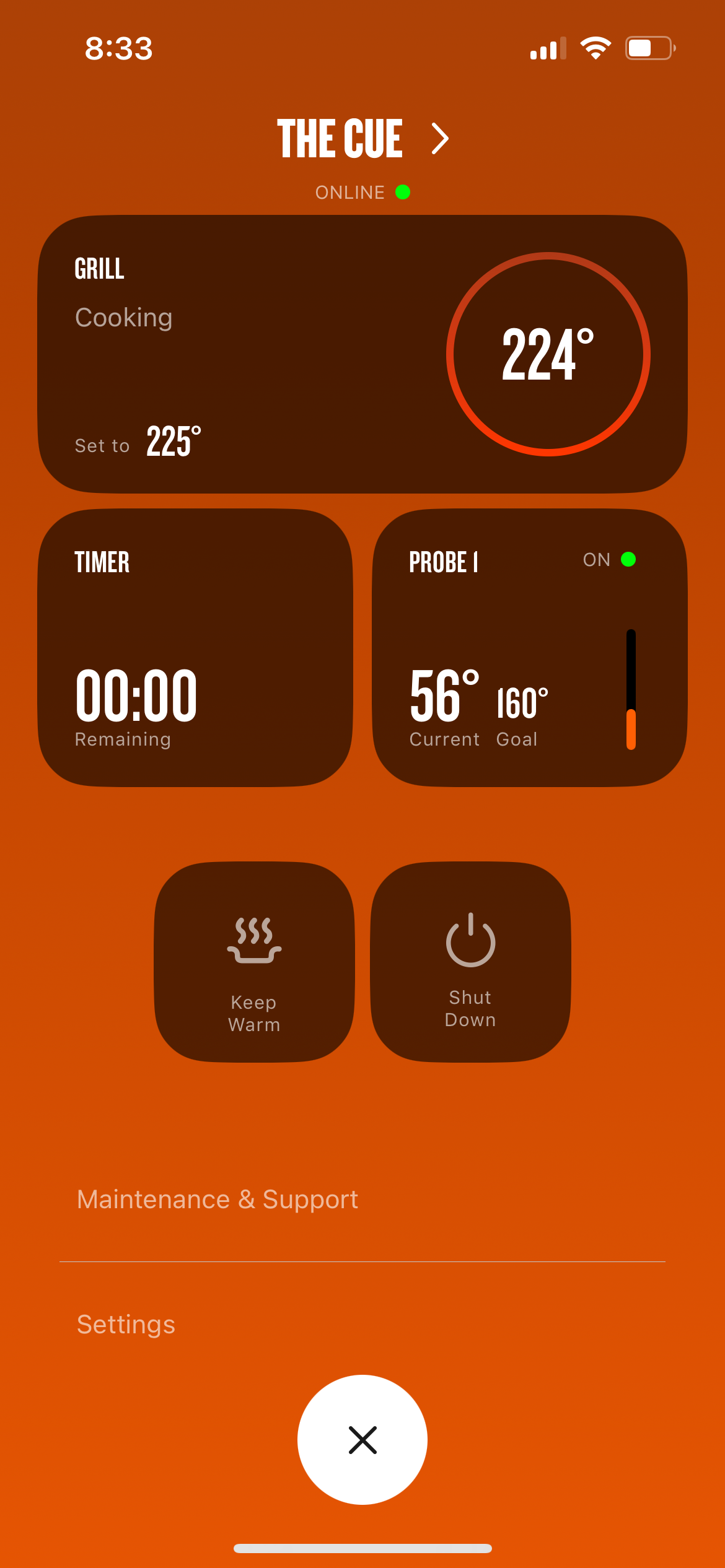725x1568 pixels.
Task: Open the Grill temperature card
Action: (x=362, y=354)
